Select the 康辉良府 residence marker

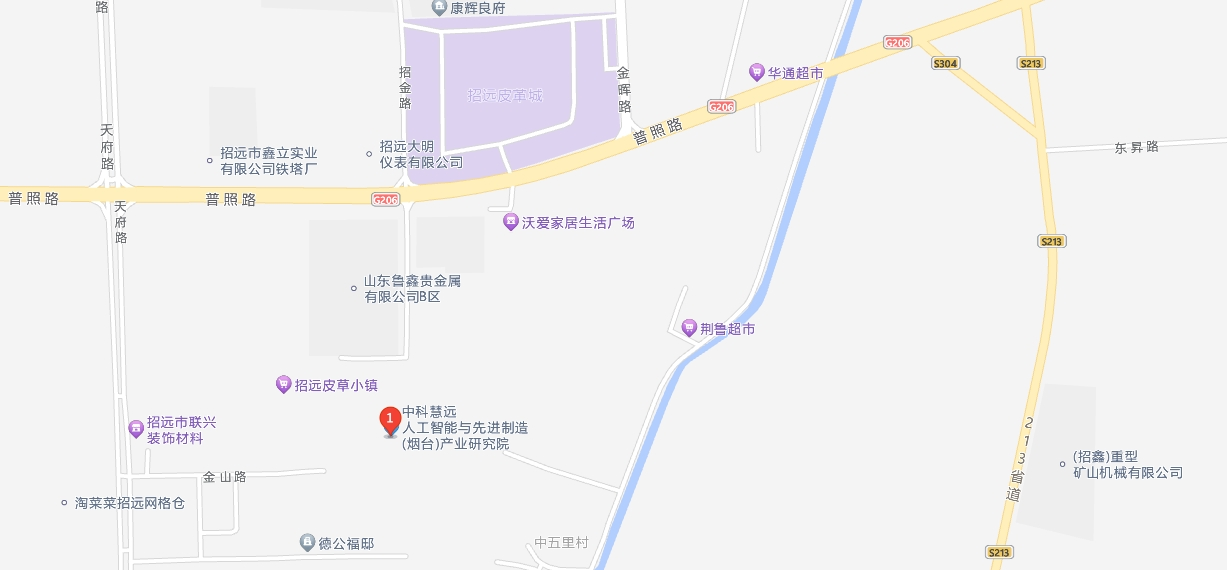point(438,8)
